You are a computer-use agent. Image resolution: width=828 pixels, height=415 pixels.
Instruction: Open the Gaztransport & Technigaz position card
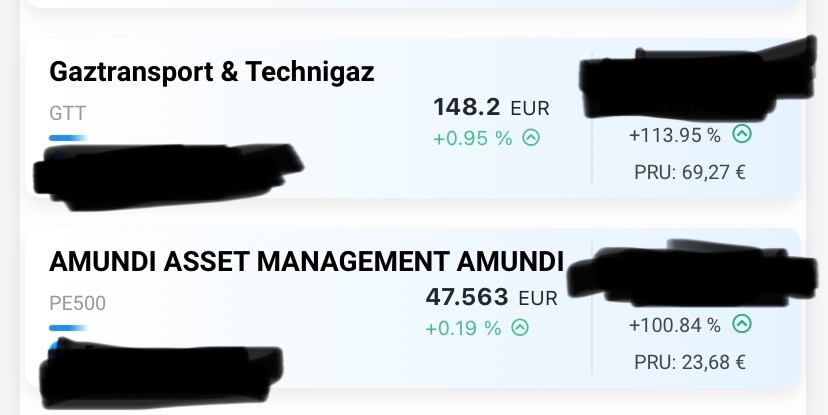tap(212, 75)
